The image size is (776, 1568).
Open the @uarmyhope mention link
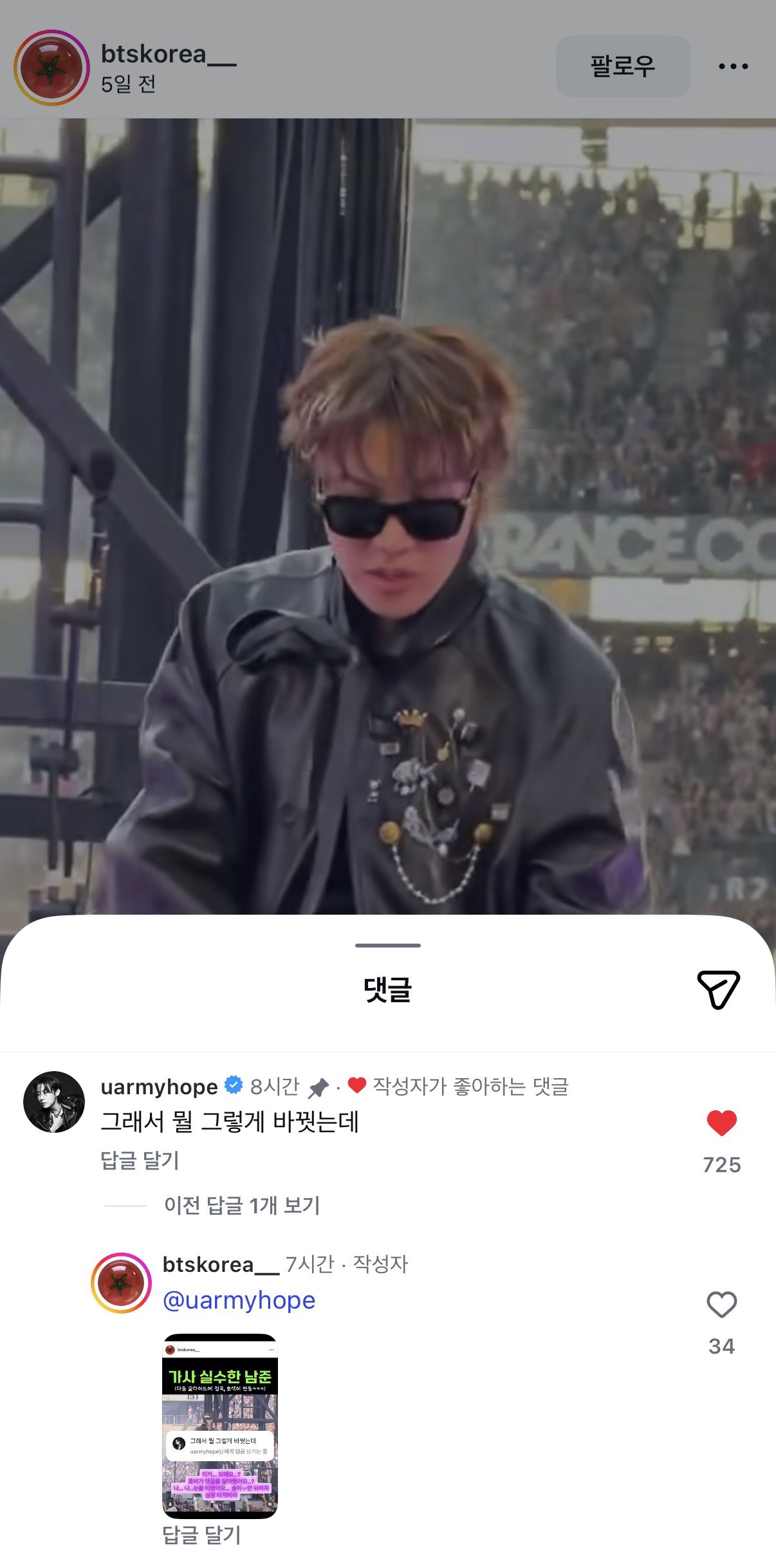click(x=239, y=1300)
